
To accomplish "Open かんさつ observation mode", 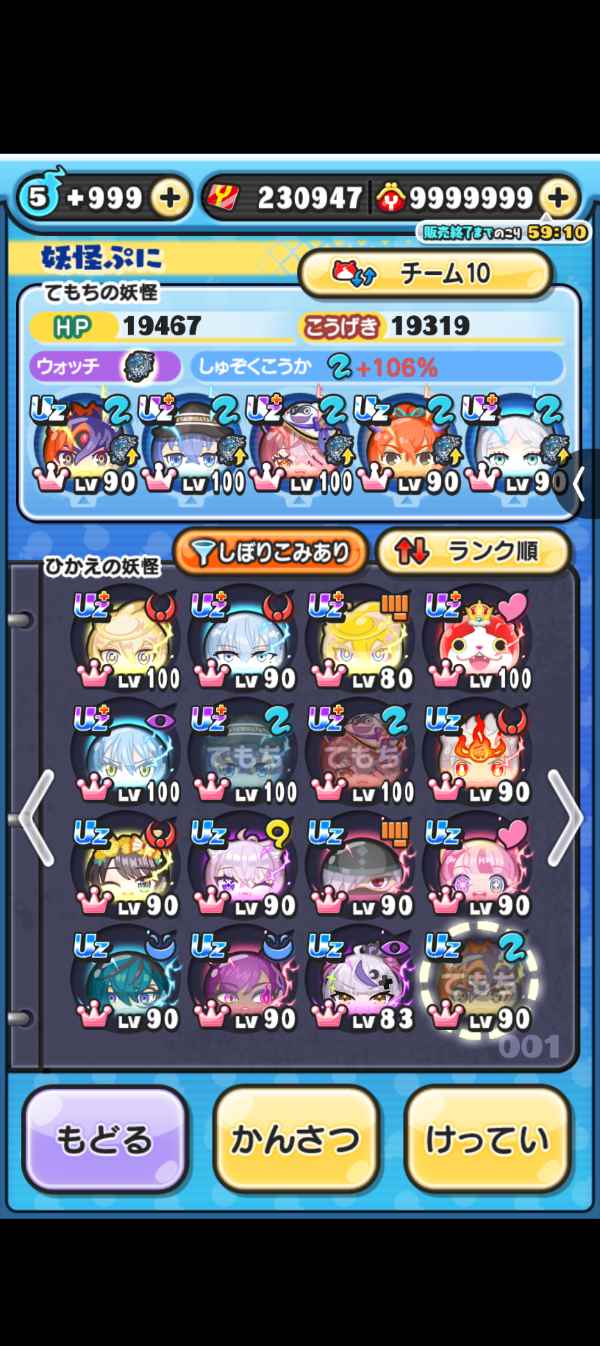I will pyautogui.click(x=296, y=1141).
